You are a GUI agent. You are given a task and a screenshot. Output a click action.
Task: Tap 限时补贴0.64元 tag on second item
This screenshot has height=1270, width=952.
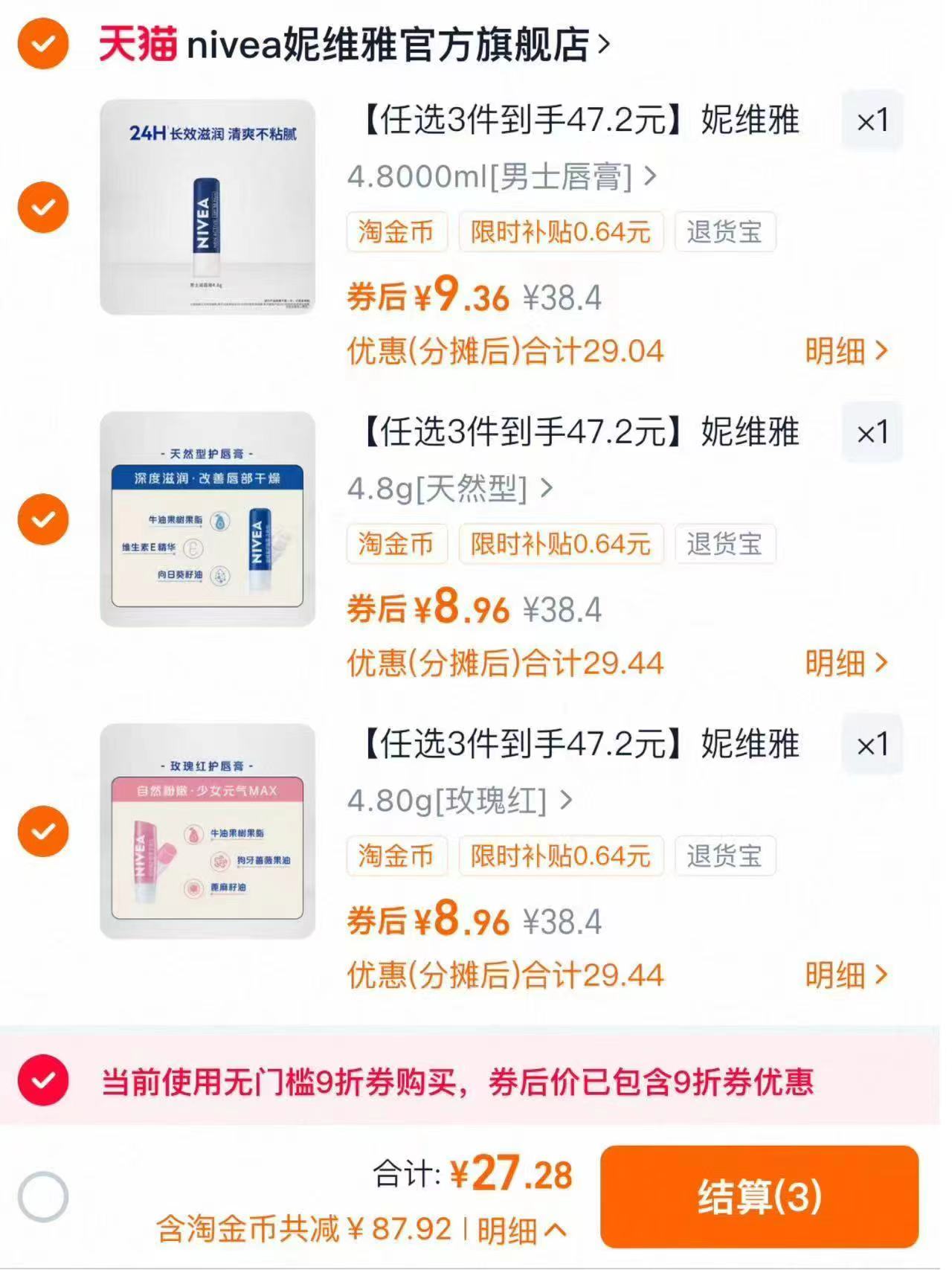click(561, 545)
